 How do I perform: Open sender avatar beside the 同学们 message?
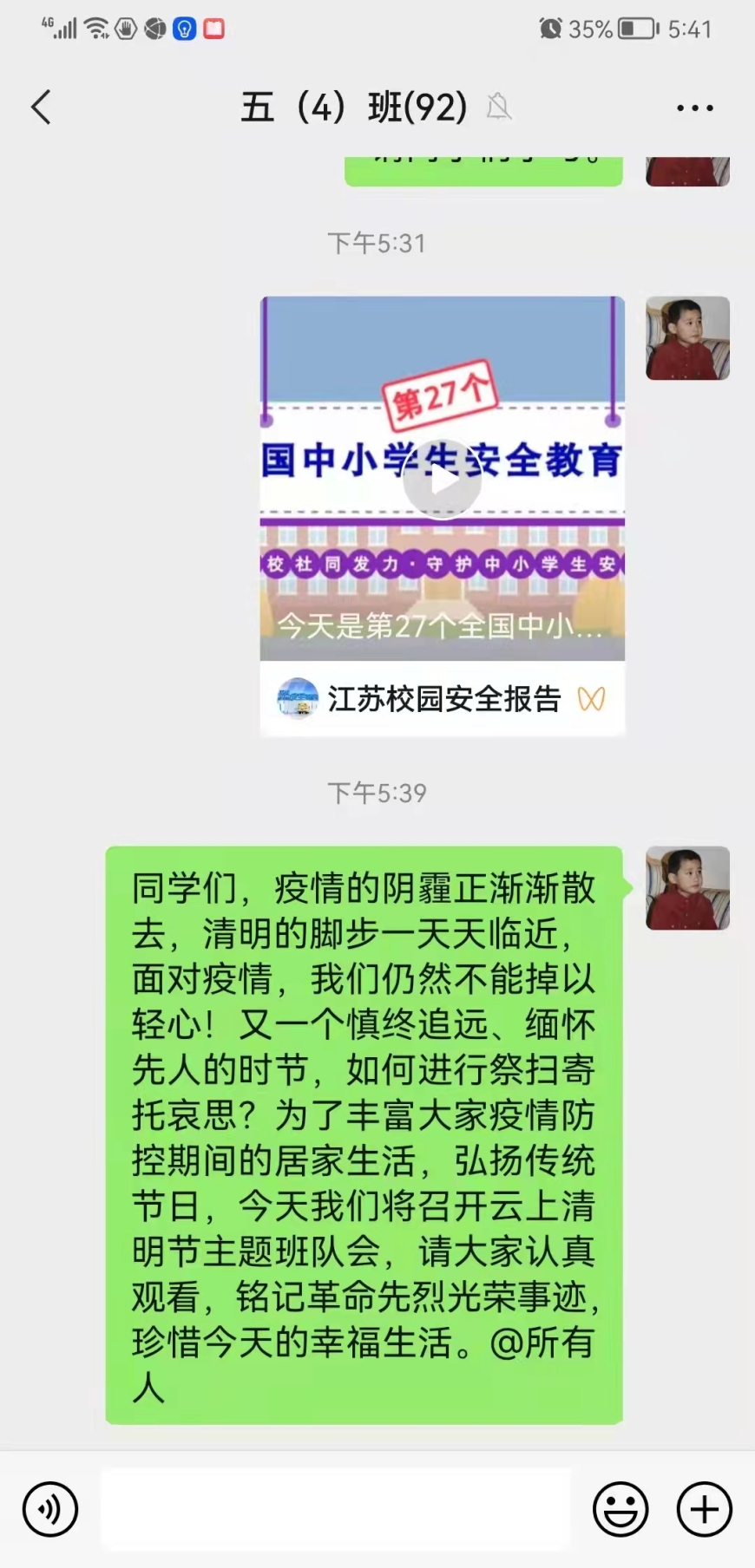[687, 888]
